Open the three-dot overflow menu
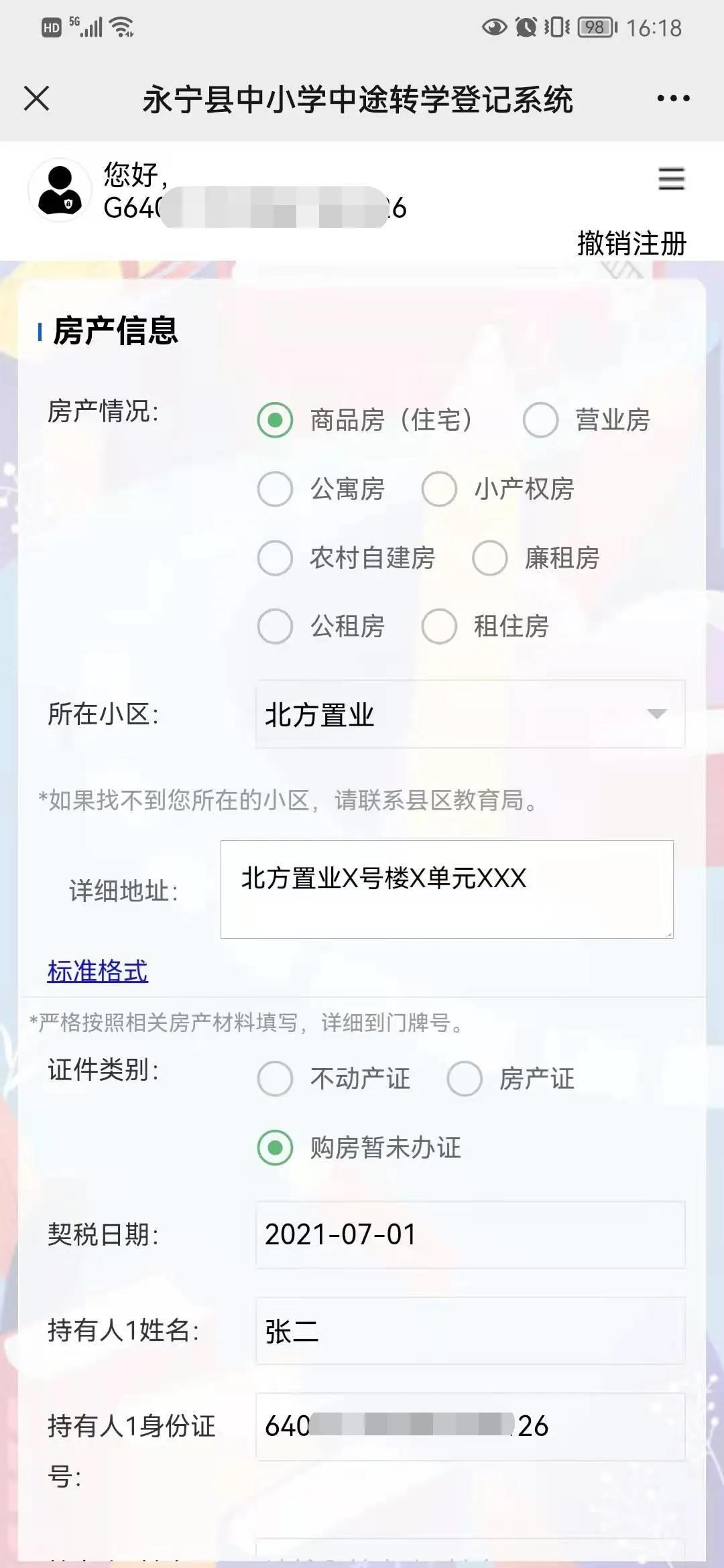Screen dimensions: 724x1568 pyautogui.click(x=673, y=99)
